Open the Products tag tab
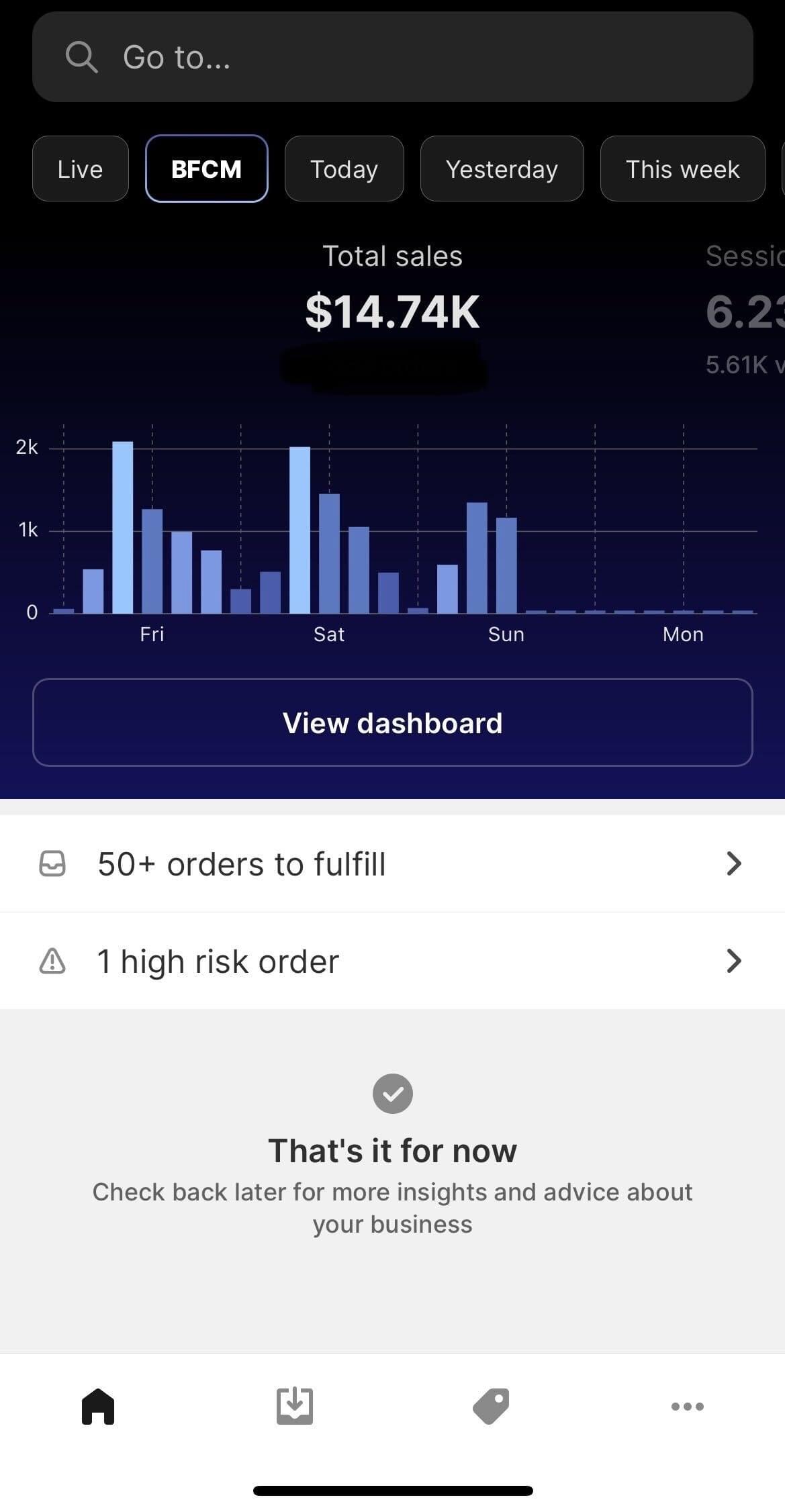The height and width of the screenshot is (1512, 785). click(491, 1406)
